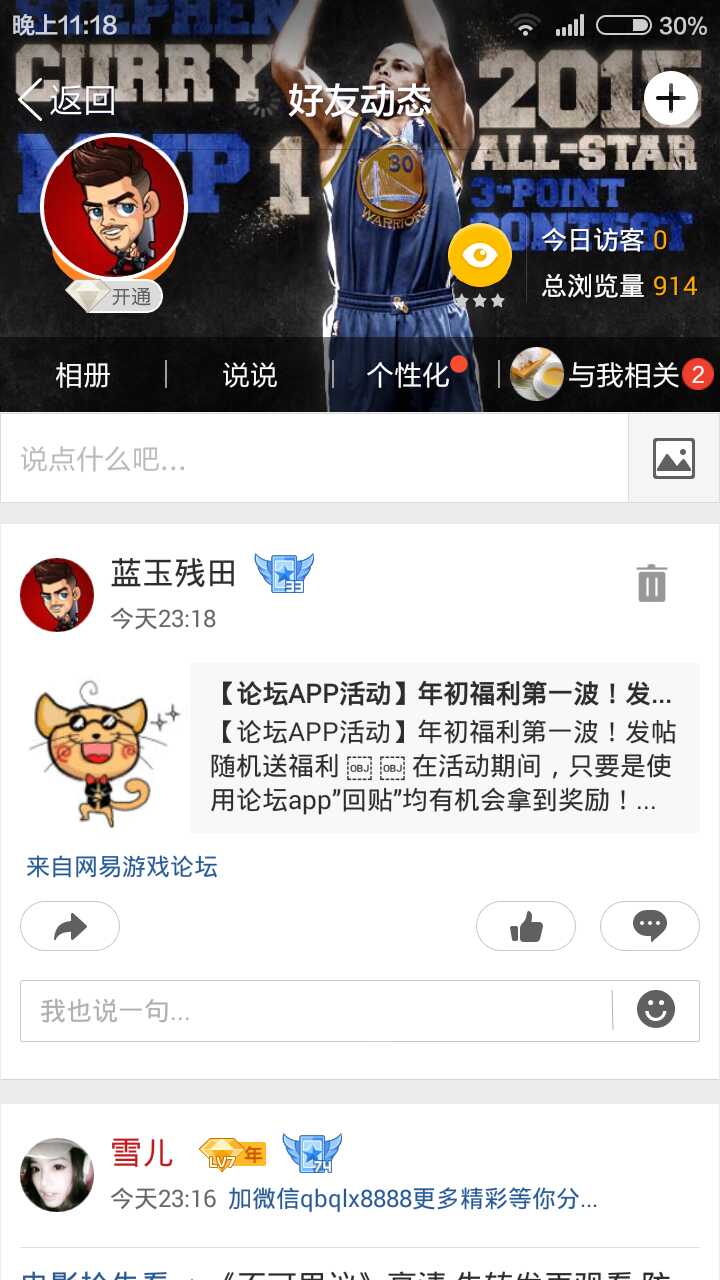The width and height of the screenshot is (720, 1280).
Task: Tap the plus icon to add a post
Action: [x=670, y=98]
